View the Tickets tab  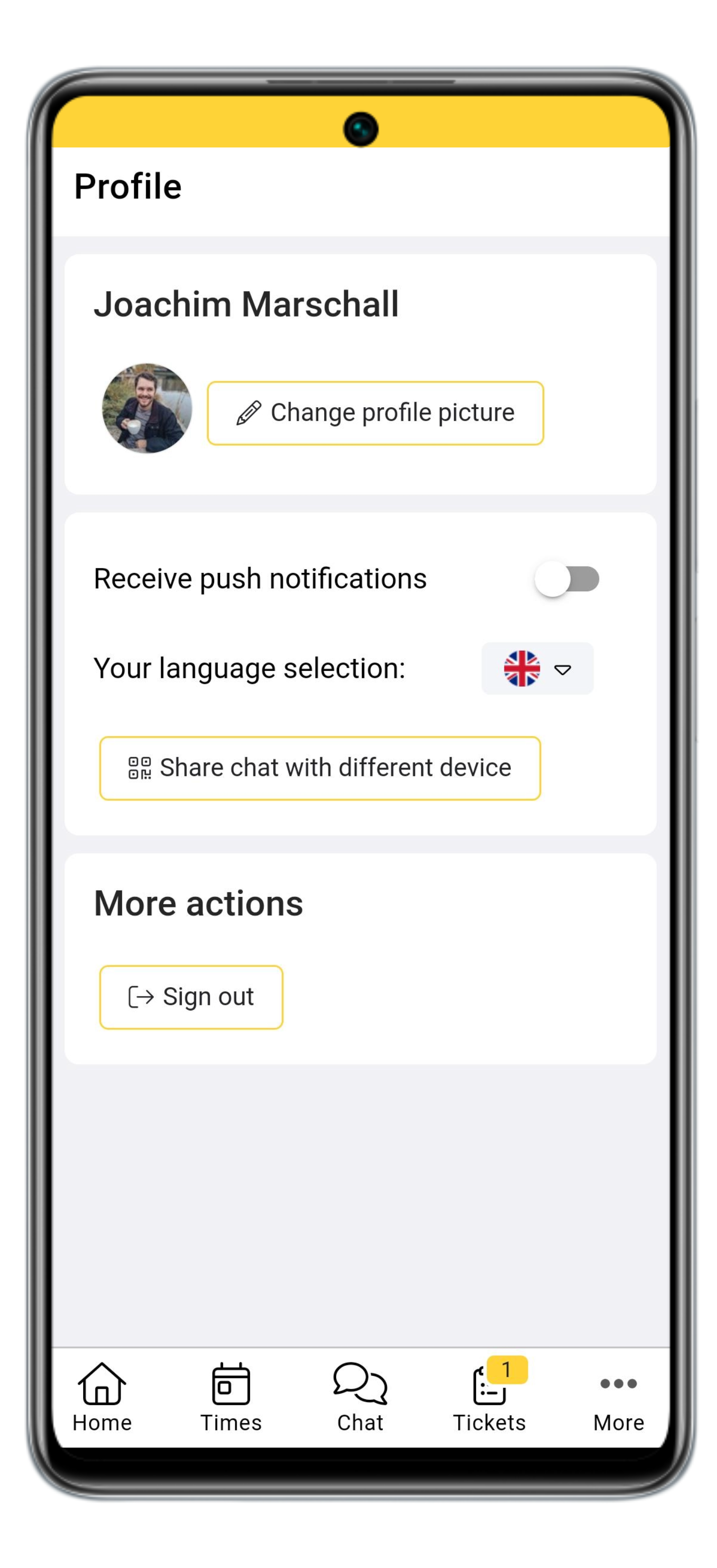tap(489, 1398)
